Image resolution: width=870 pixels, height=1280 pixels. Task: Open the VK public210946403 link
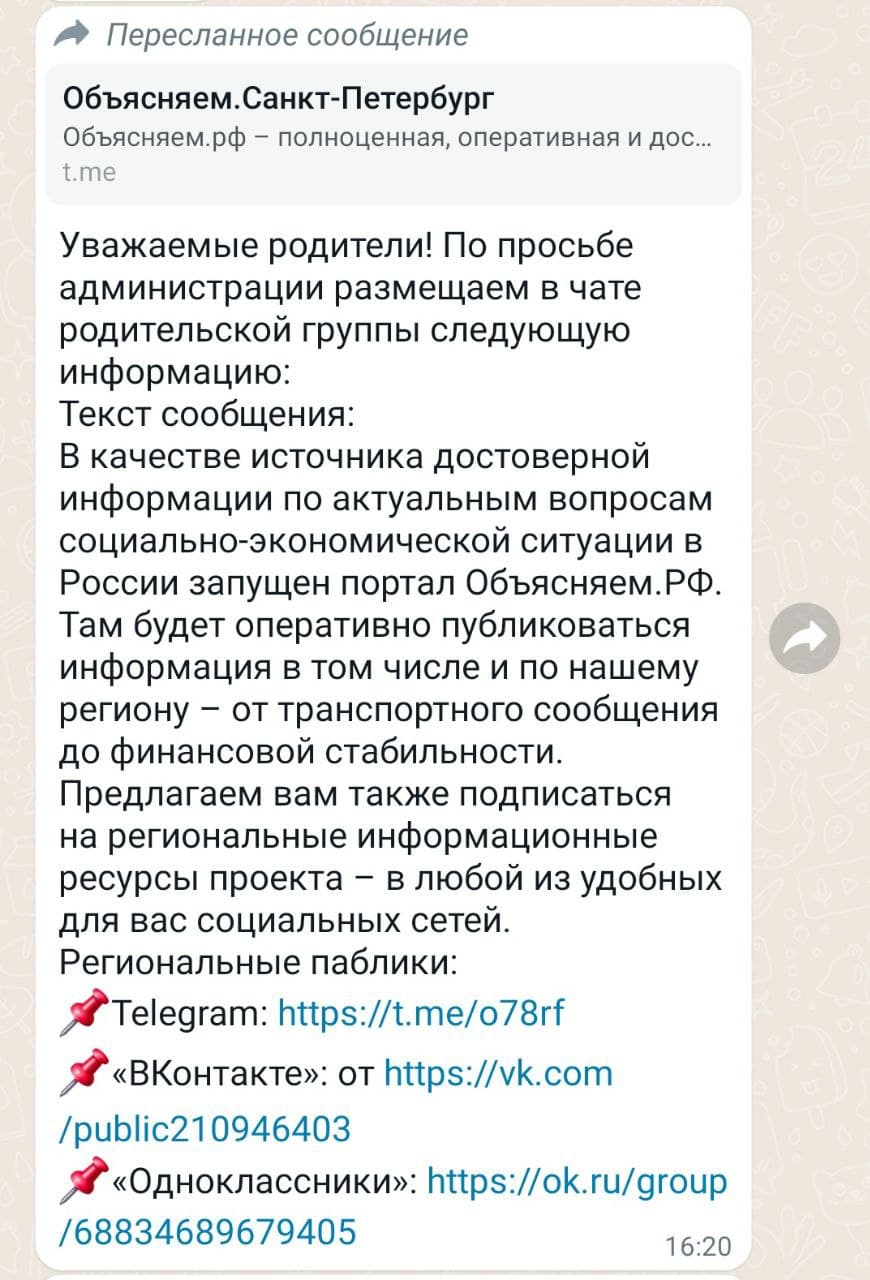point(497,1074)
